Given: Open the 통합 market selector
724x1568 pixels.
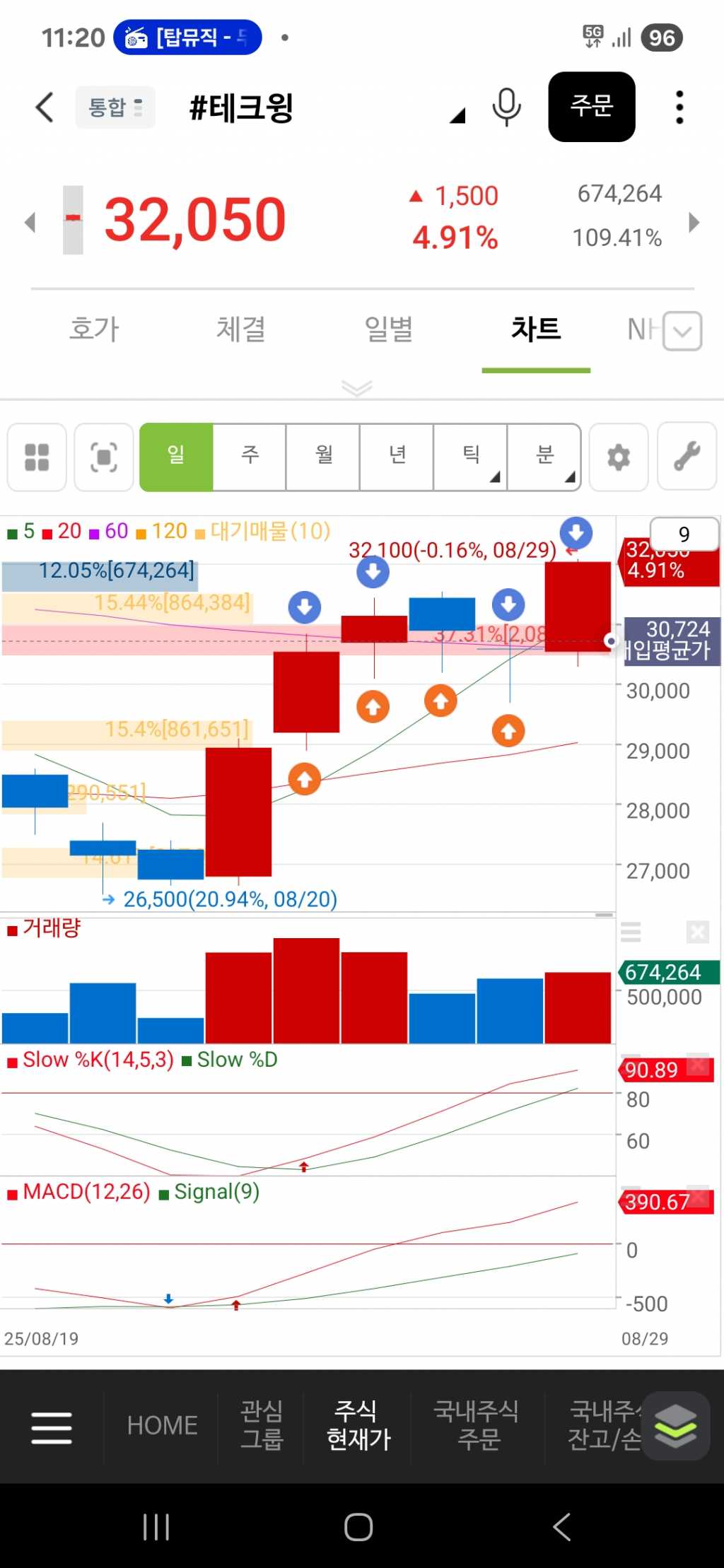Looking at the screenshot, I should pos(115,107).
